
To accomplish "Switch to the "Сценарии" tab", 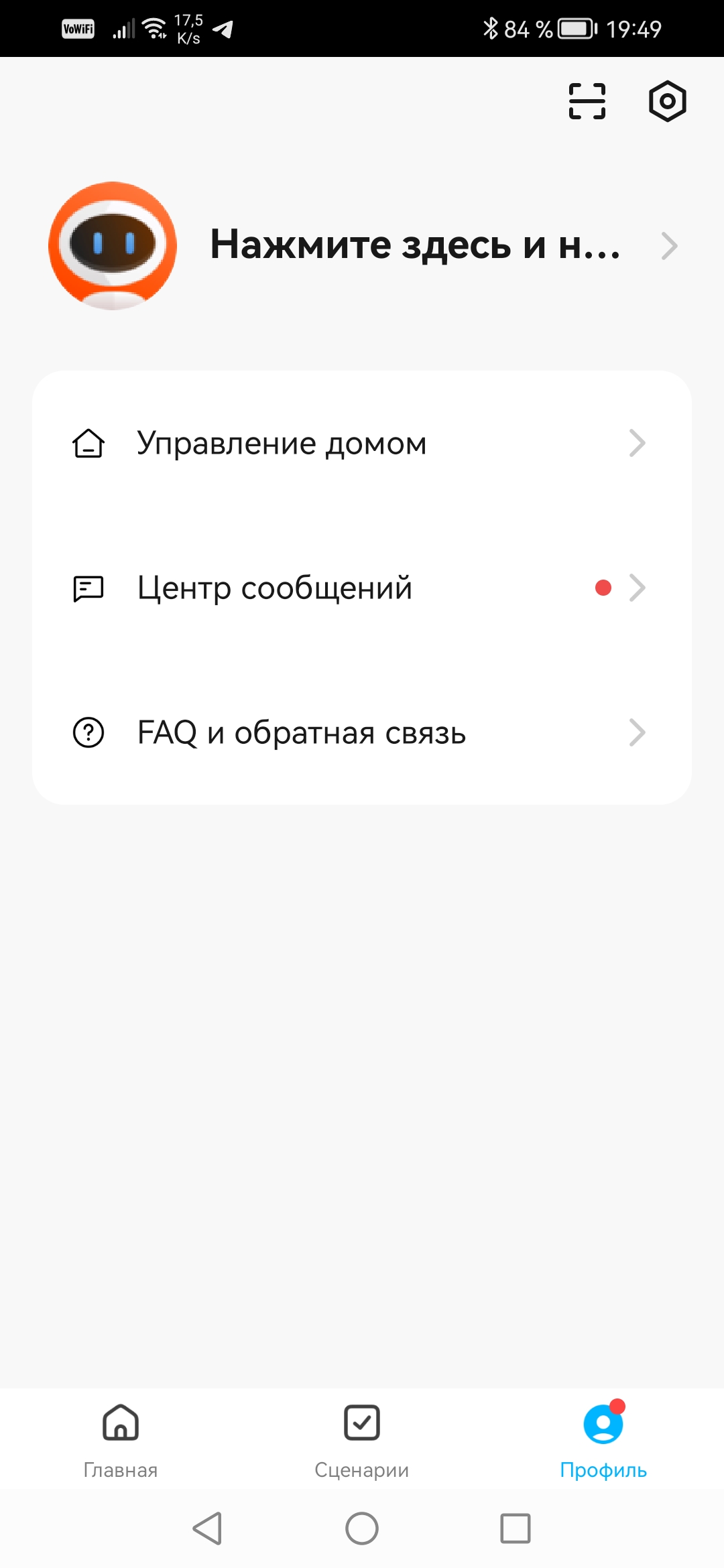I will (x=362, y=1441).
